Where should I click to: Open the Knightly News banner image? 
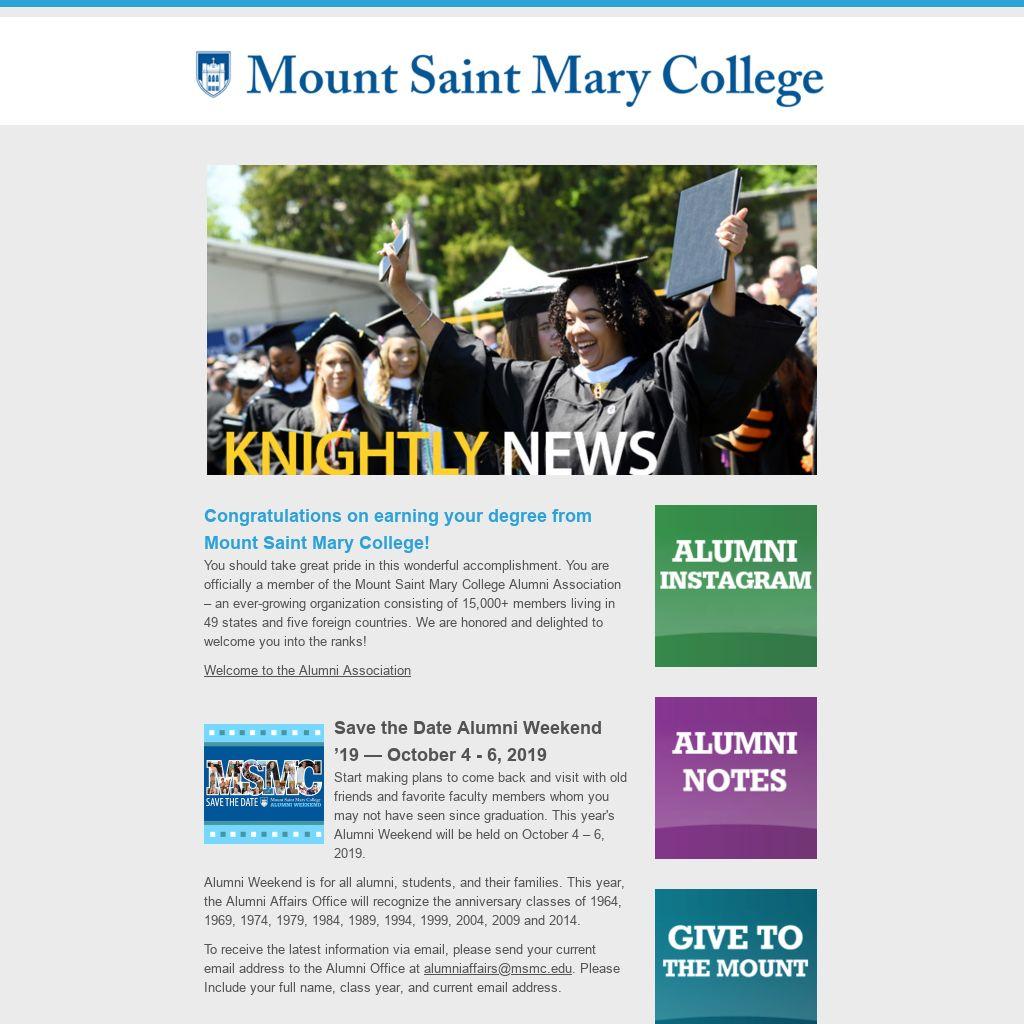(x=511, y=320)
